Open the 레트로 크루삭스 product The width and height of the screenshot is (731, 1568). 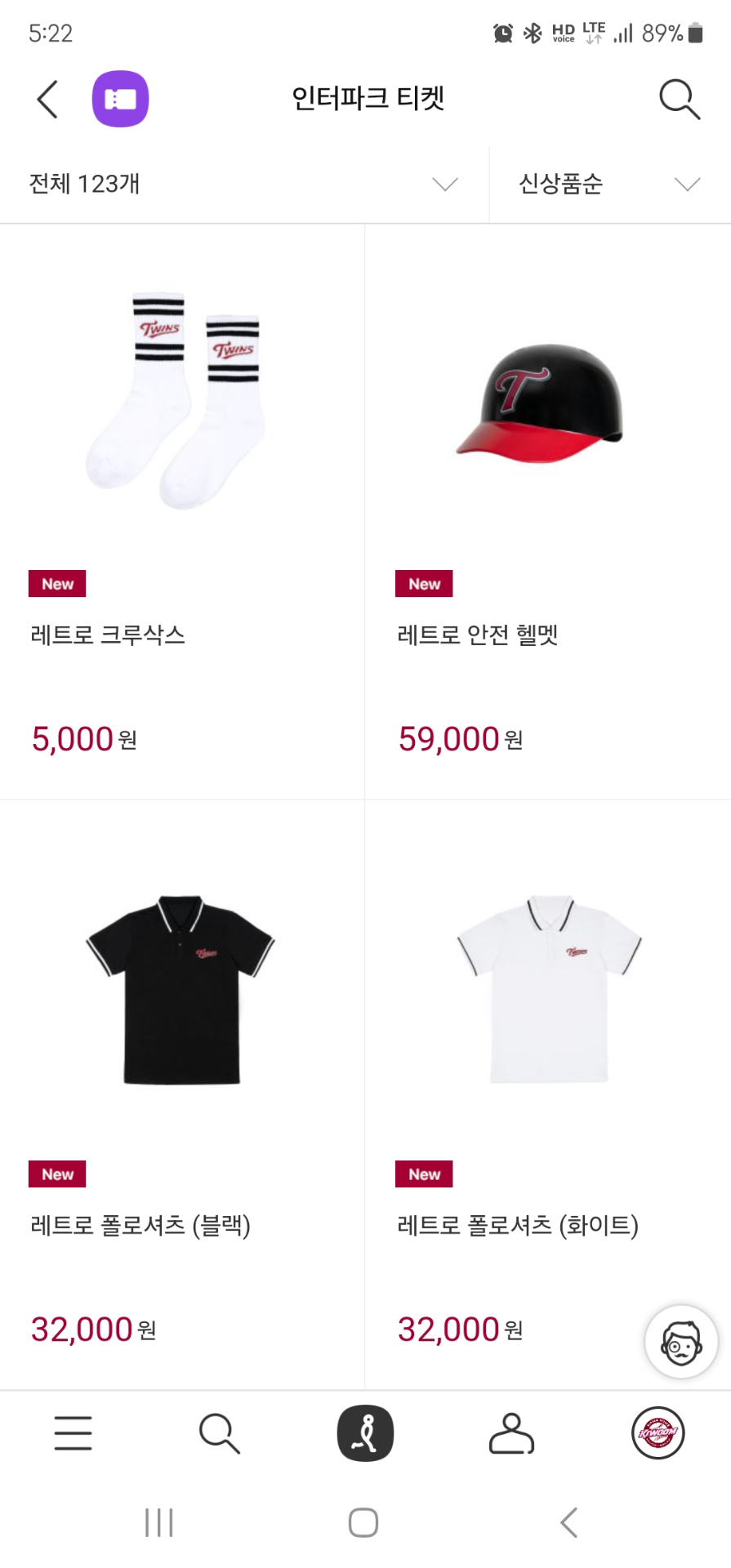point(181,400)
